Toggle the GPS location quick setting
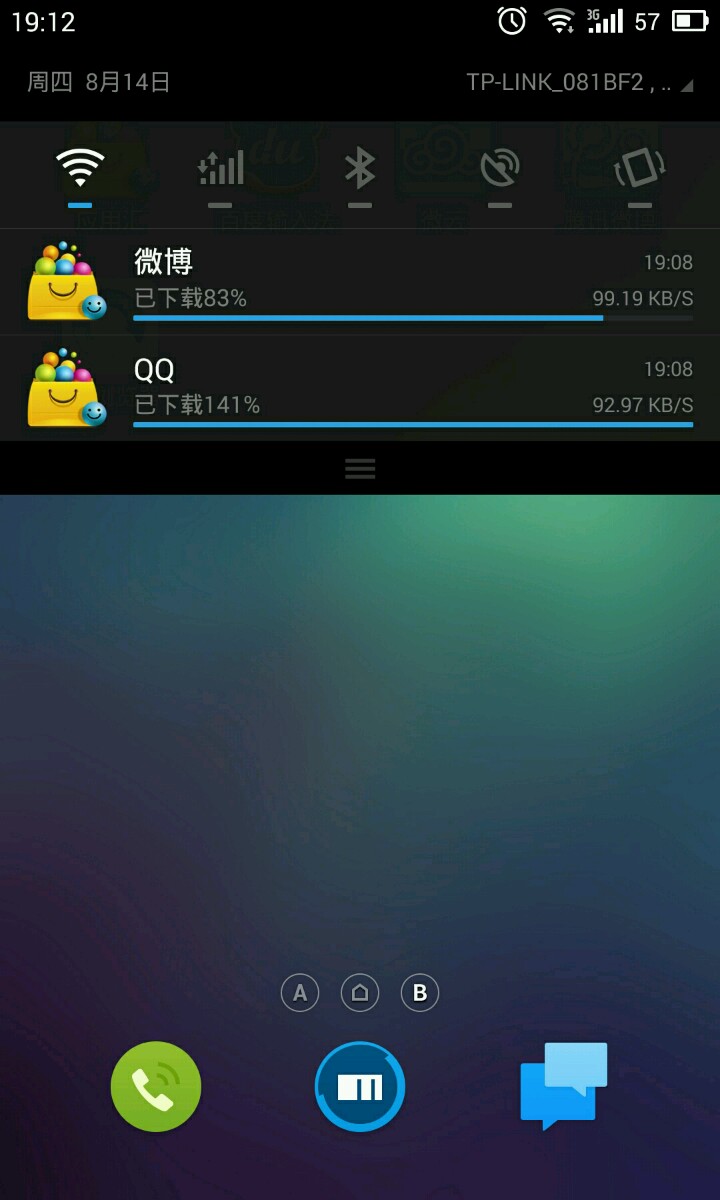 click(x=500, y=170)
